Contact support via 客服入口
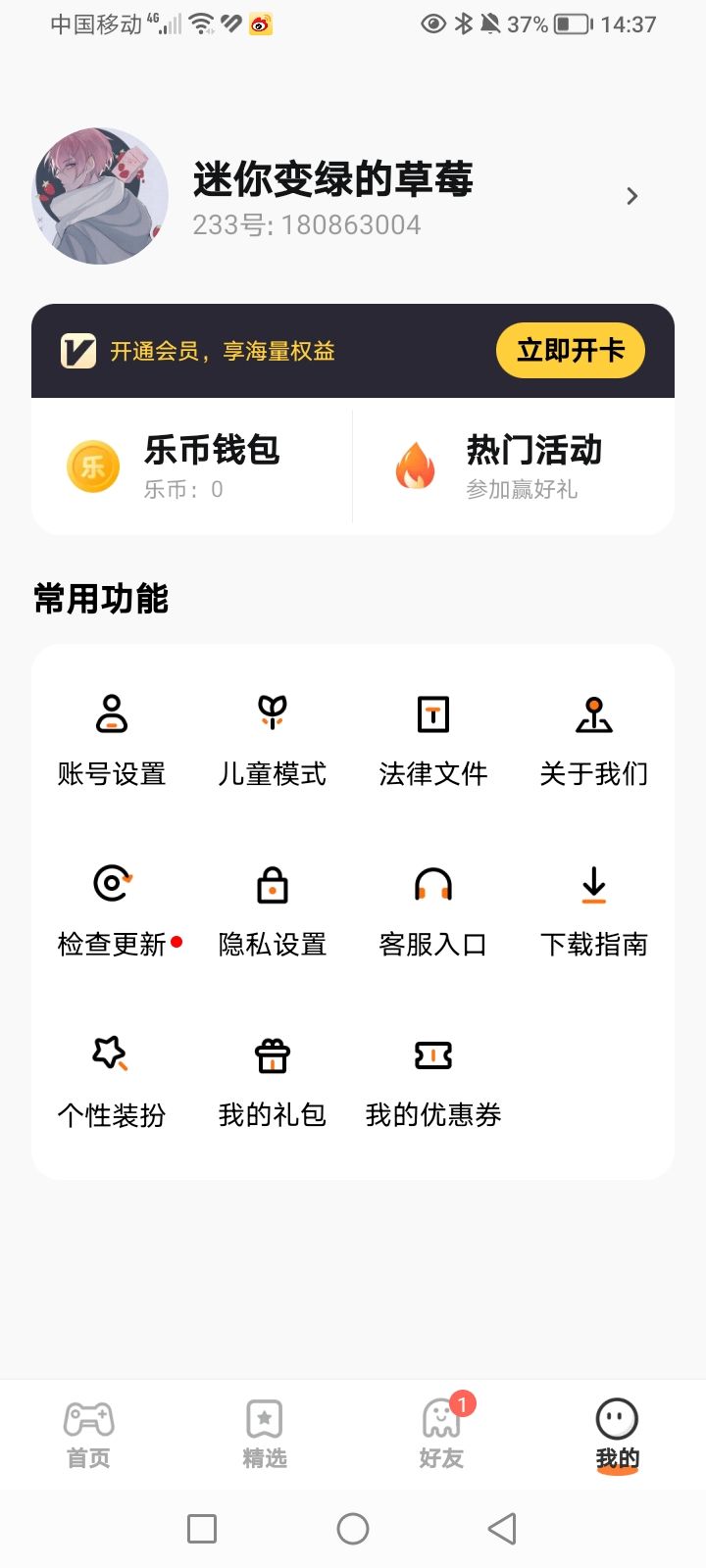The width and height of the screenshot is (706, 1568). [x=432, y=911]
